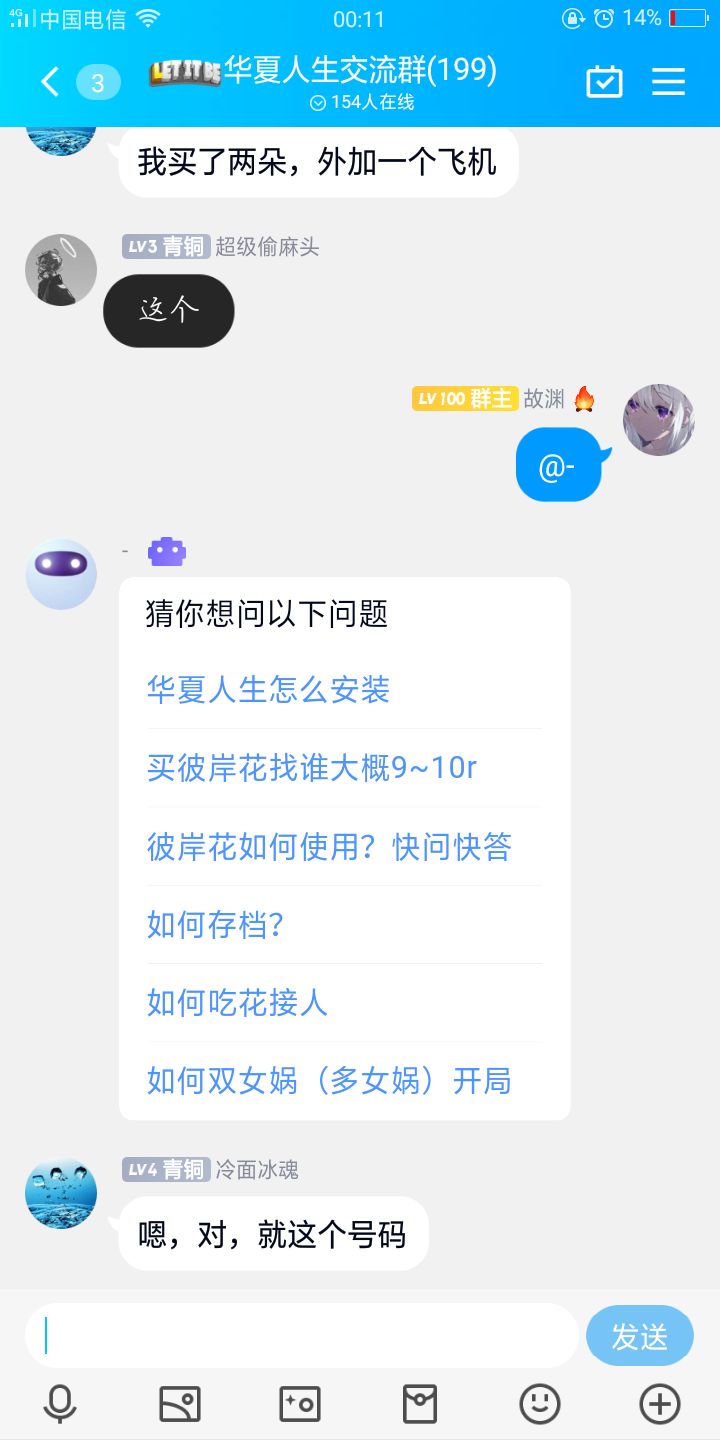Tap the purple robot icon above suggestions
Screen dimensions: 720x1440
pos(166,550)
